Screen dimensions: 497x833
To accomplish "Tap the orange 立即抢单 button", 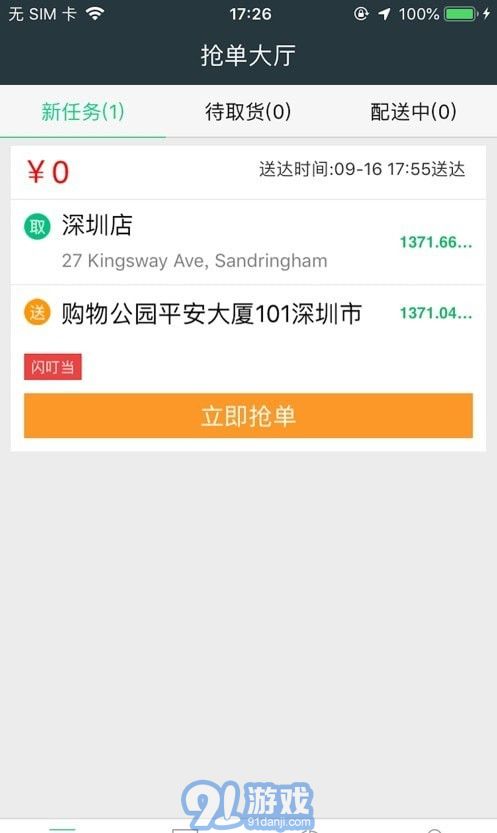I will click(248, 415).
